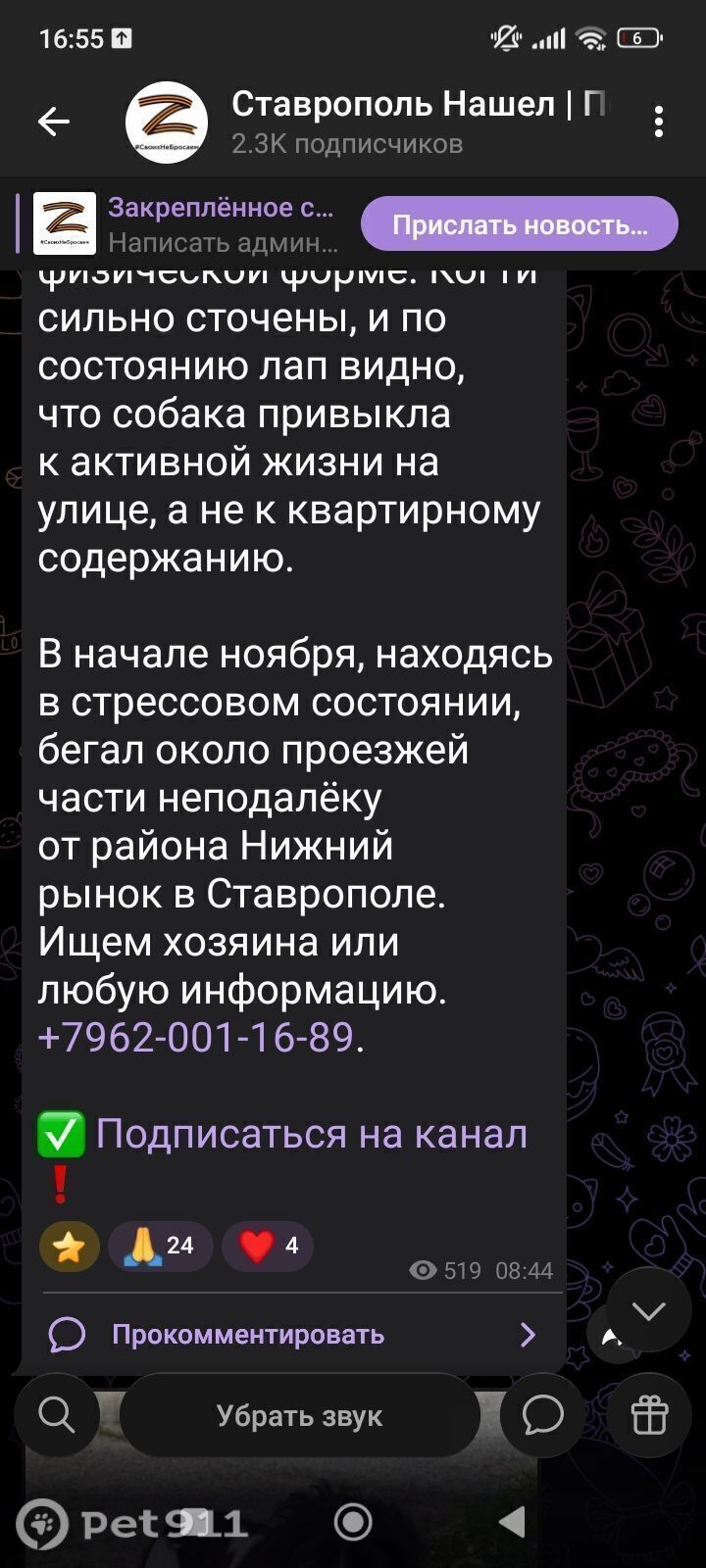
Task: Go back from the channel
Action: [53, 122]
